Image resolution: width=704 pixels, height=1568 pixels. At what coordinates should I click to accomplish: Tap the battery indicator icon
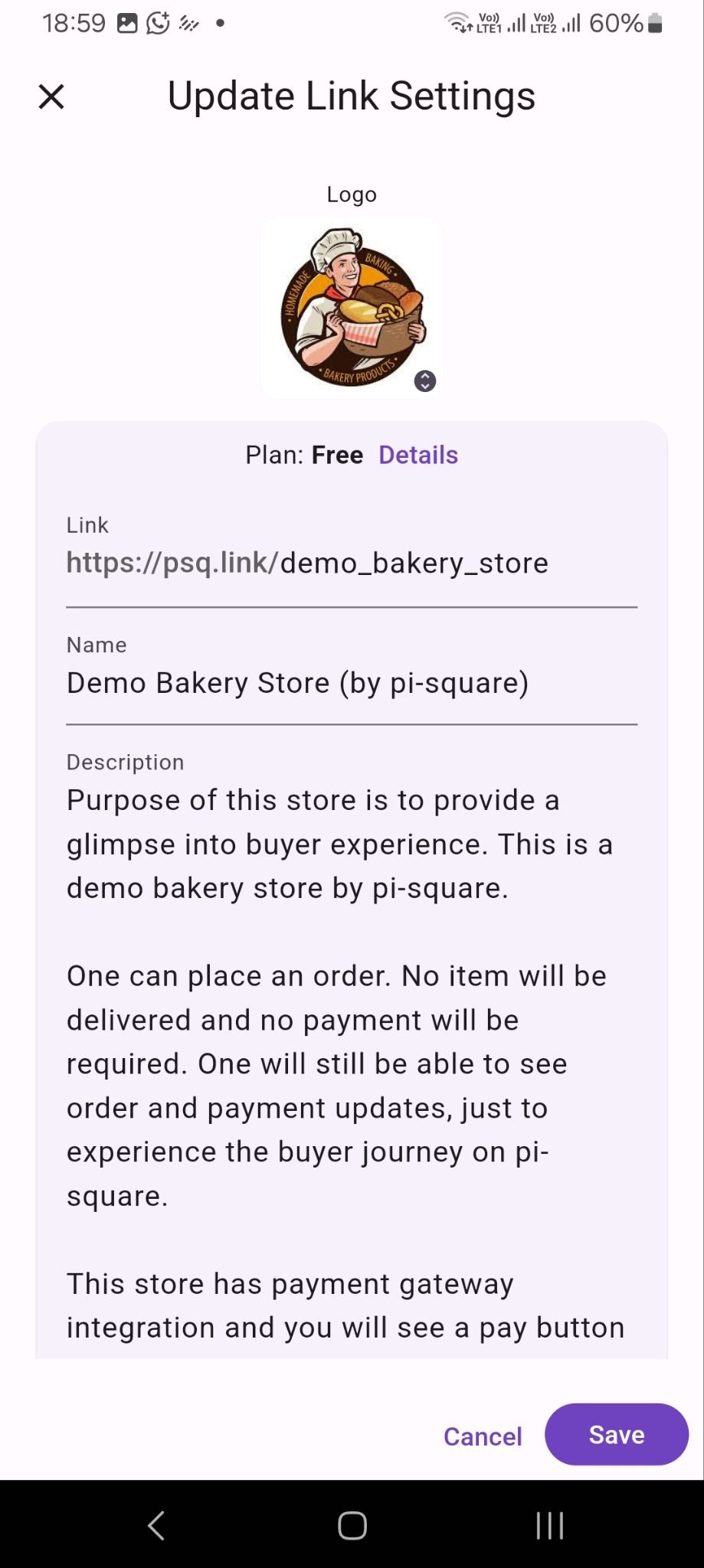point(655,23)
